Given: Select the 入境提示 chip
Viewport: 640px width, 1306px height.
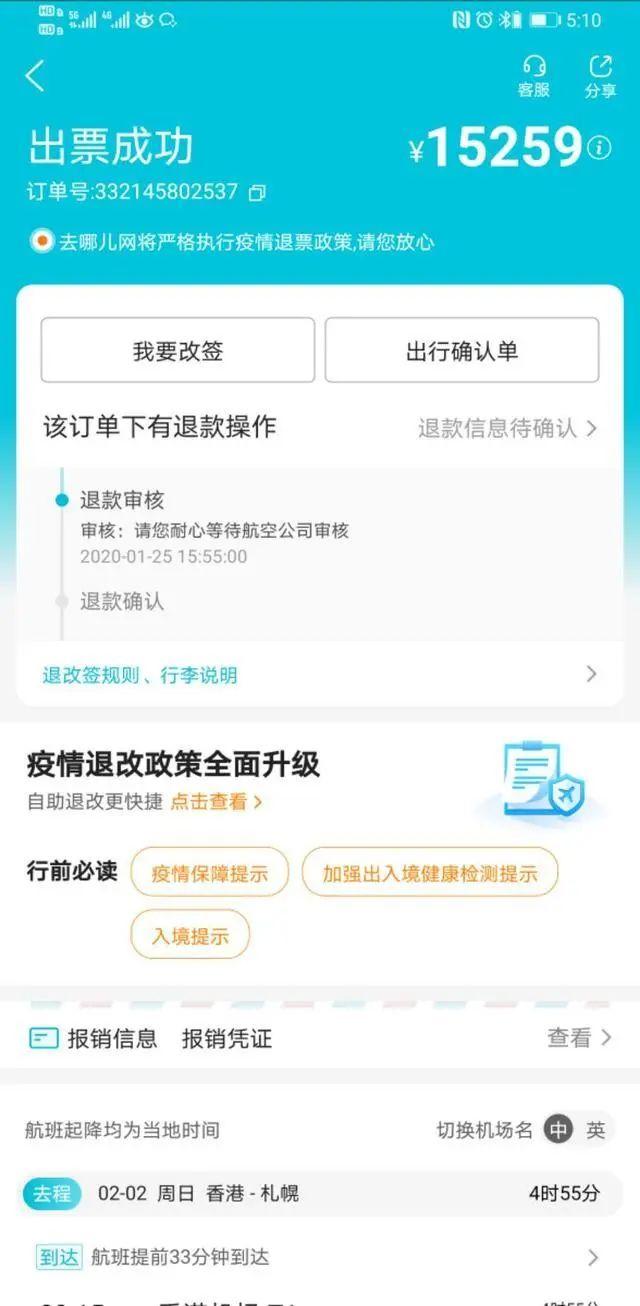Looking at the screenshot, I should click(190, 936).
